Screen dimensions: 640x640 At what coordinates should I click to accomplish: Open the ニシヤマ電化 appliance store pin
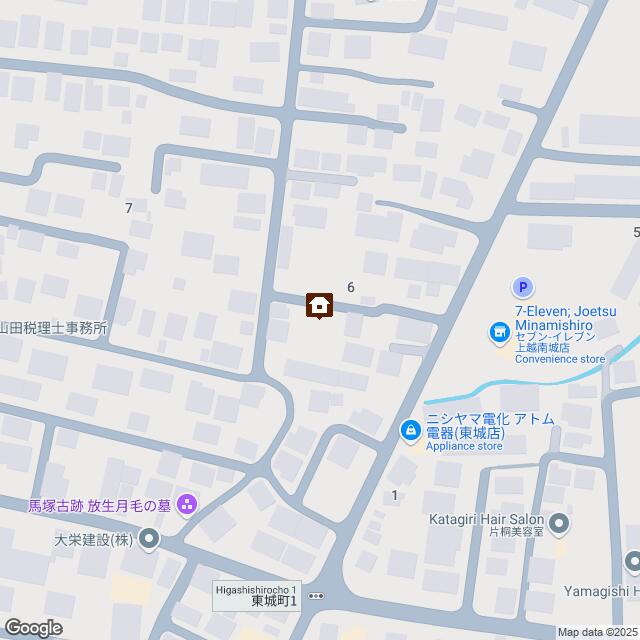tap(410, 431)
